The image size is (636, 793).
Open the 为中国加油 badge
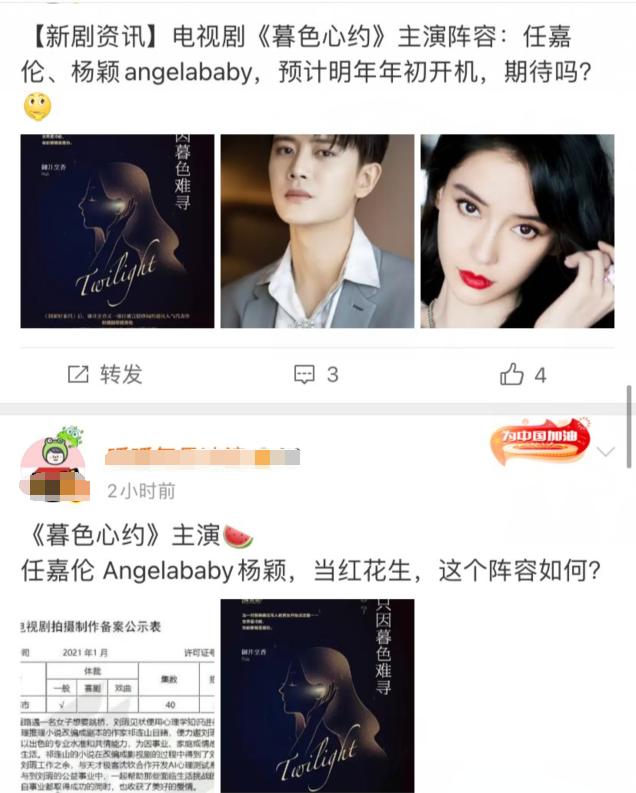[539, 442]
